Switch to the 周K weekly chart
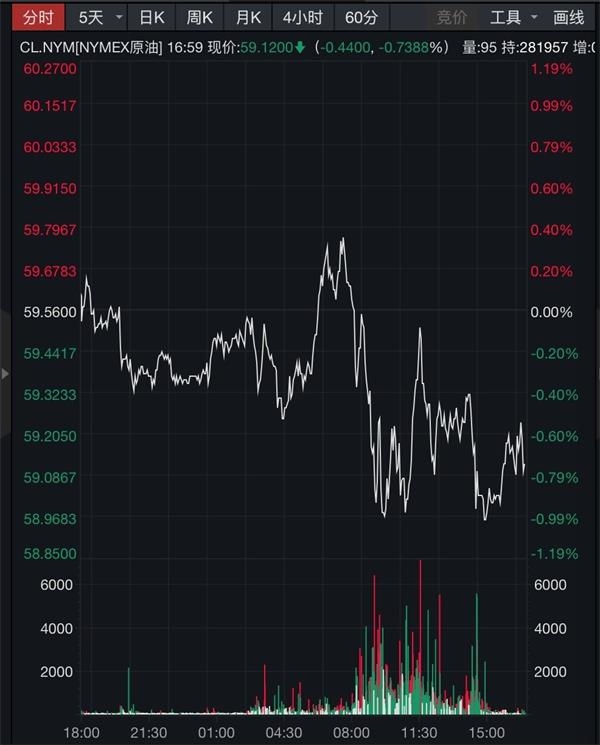Viewport: 600px width, 745px height. click(x=199, y=17)
